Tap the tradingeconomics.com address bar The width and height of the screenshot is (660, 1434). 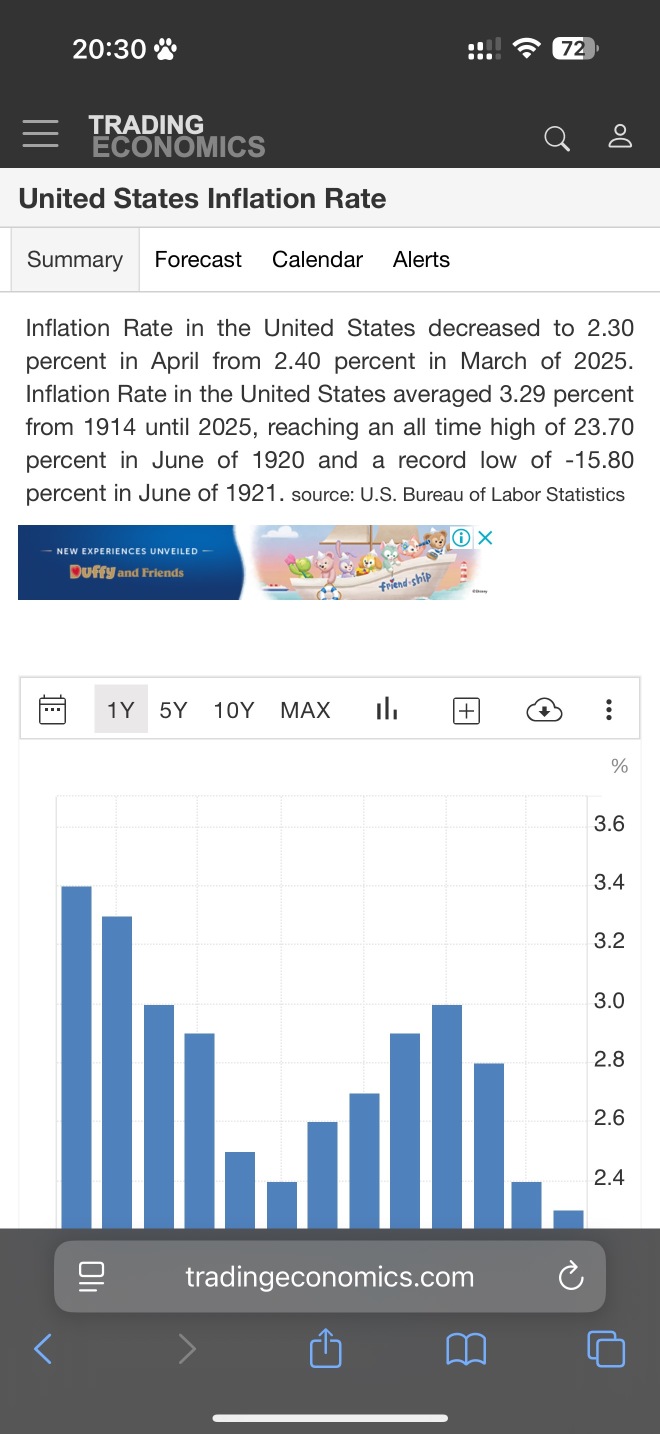(330, 1276)
